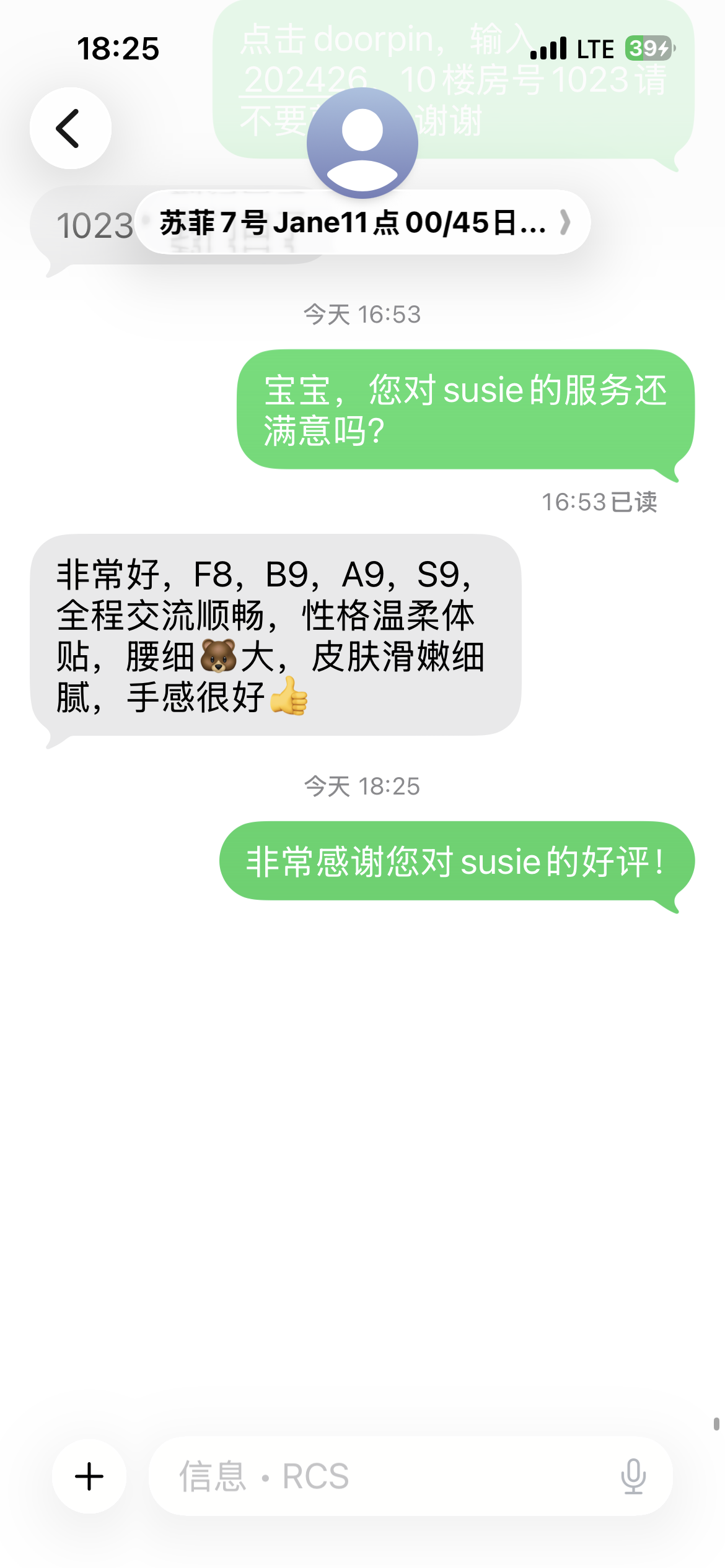Open the plus attachments menu
Viewport: 725px width, 1568px height.
89,1476
